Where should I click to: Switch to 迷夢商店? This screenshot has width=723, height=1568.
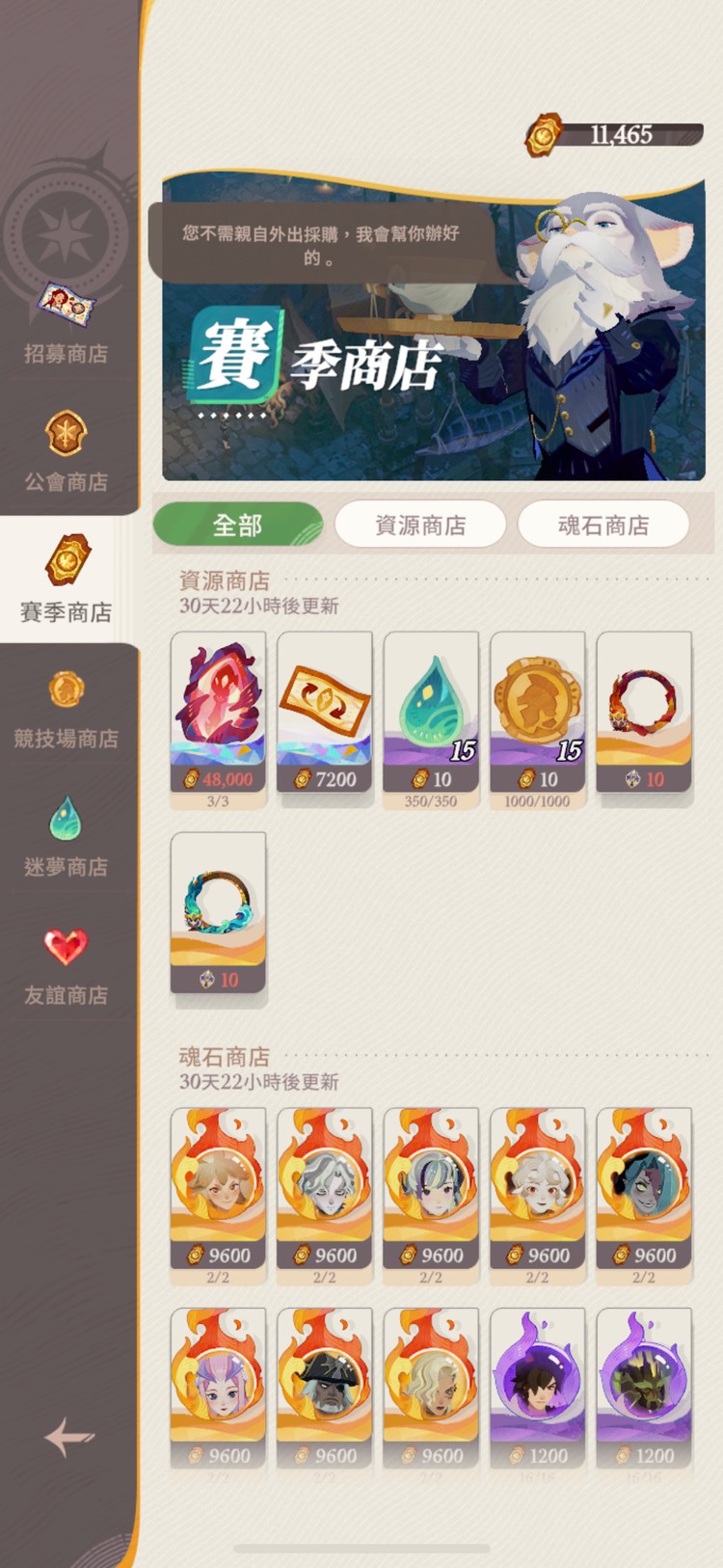(x=66, y=836)
